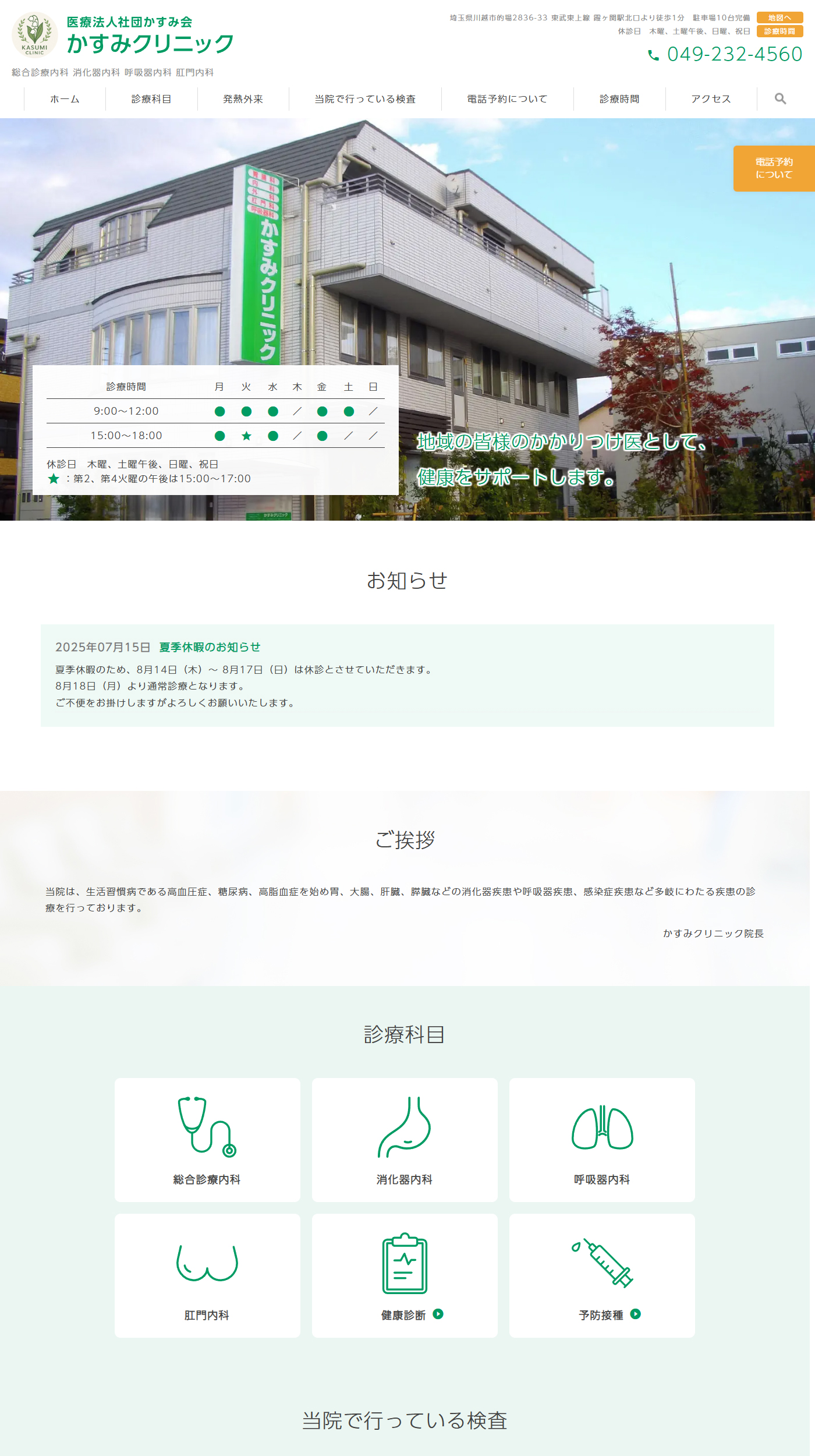Open the 呼吸器内科 card
The width and height of the screenshot is (815, 1456).
click(x=602, y=1139)
